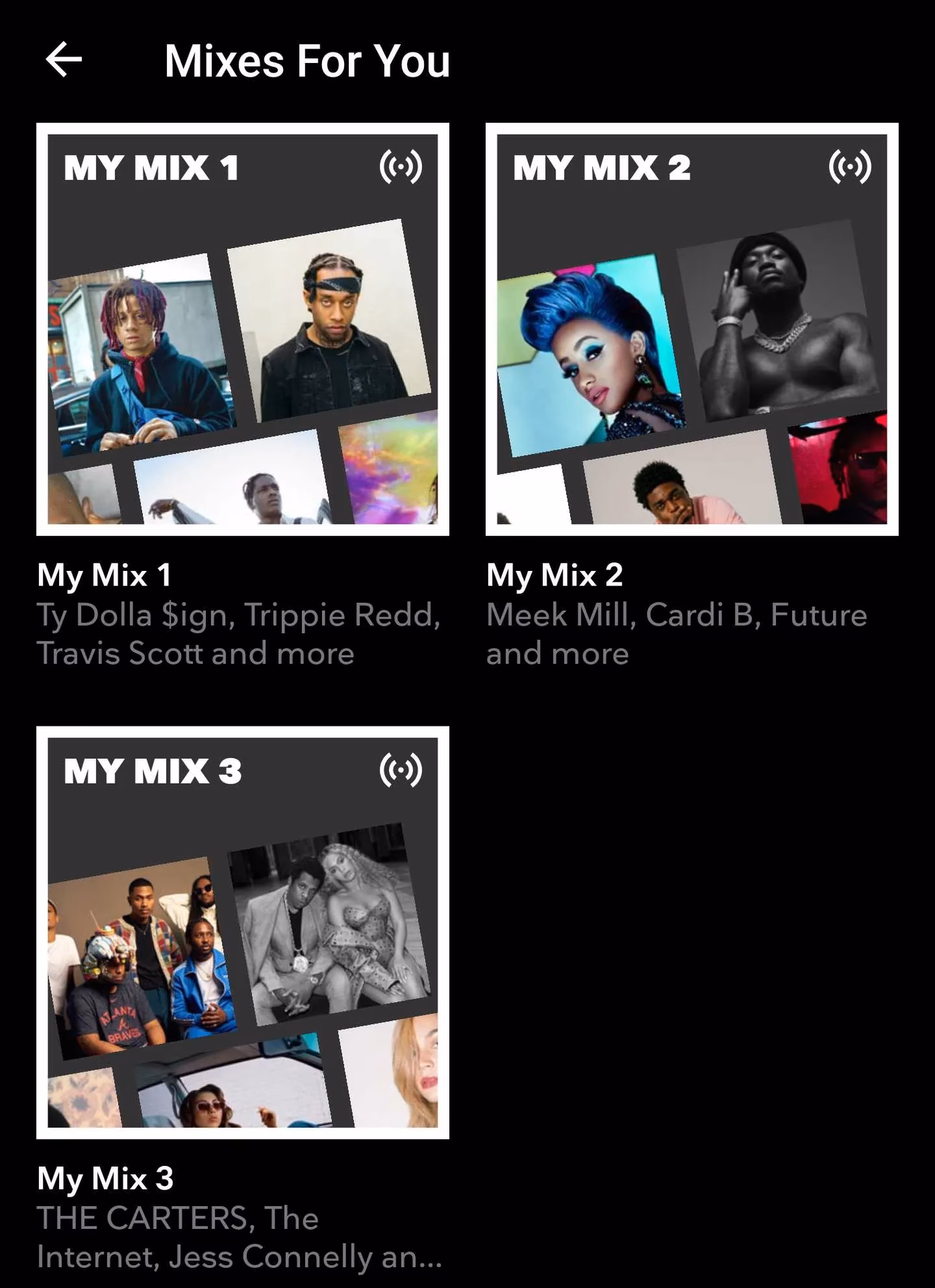
Task: Select the My Mix 1 cover artwork
Action: point(242,329)
